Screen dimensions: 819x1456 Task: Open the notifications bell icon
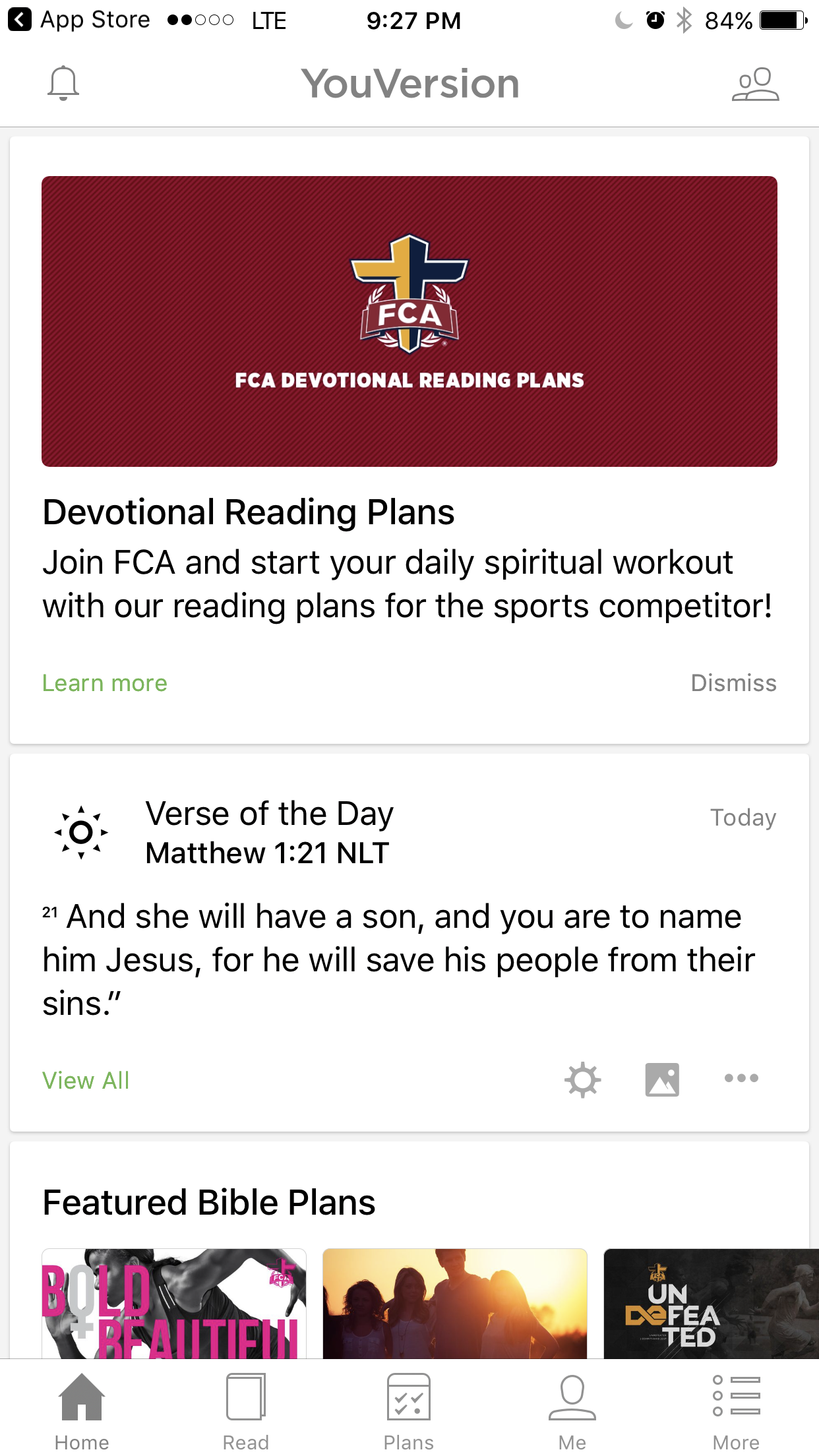[x=63, y=84]
